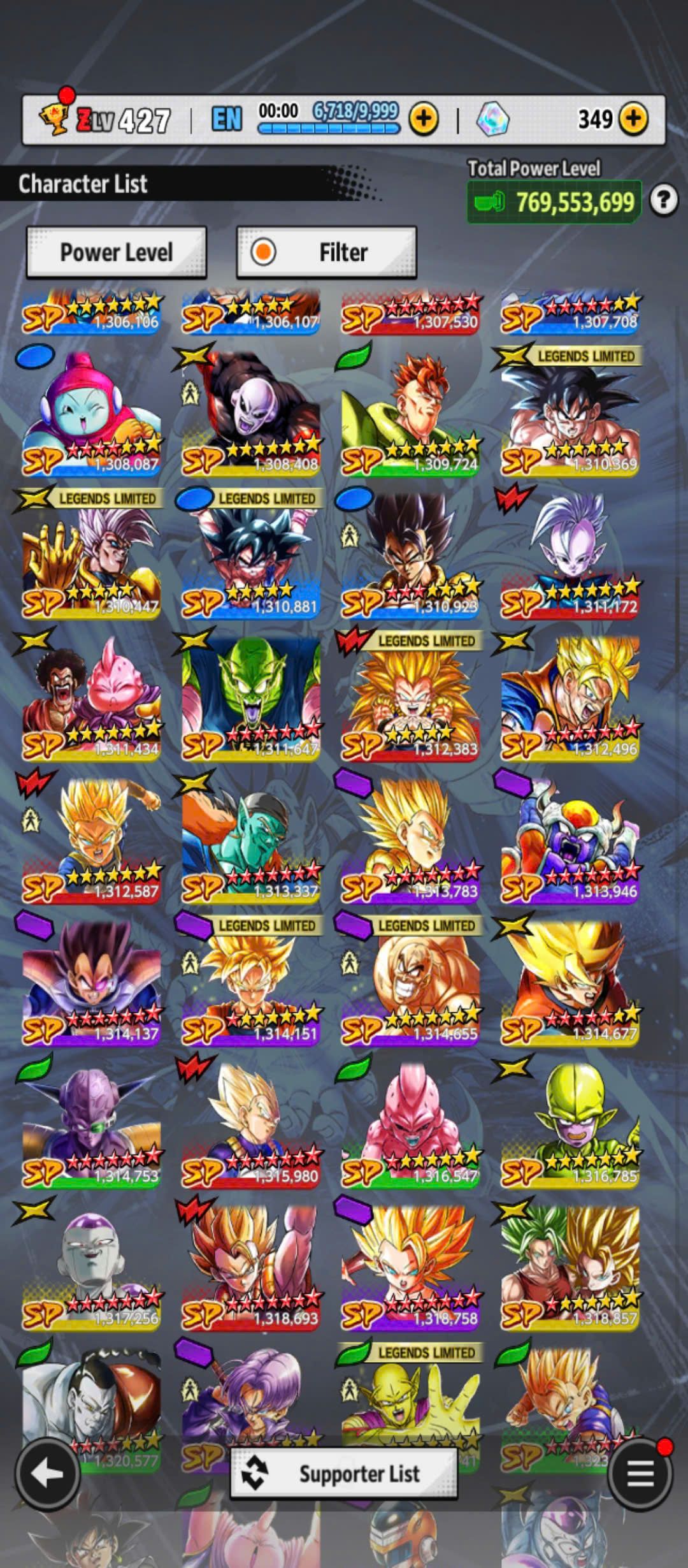Open the Filter options
This screenshot has width=688, height=1568.
[x=326, y=252]
